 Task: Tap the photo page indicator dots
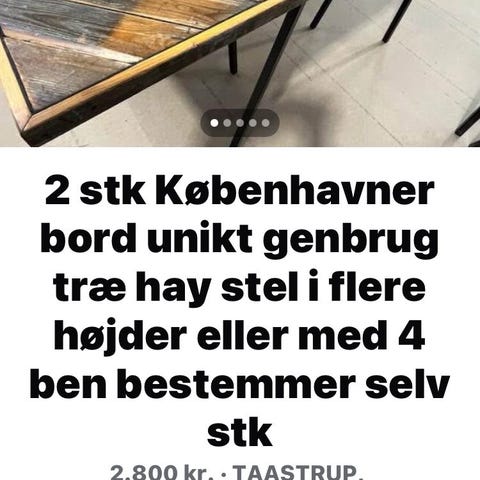tap(240, 123)
